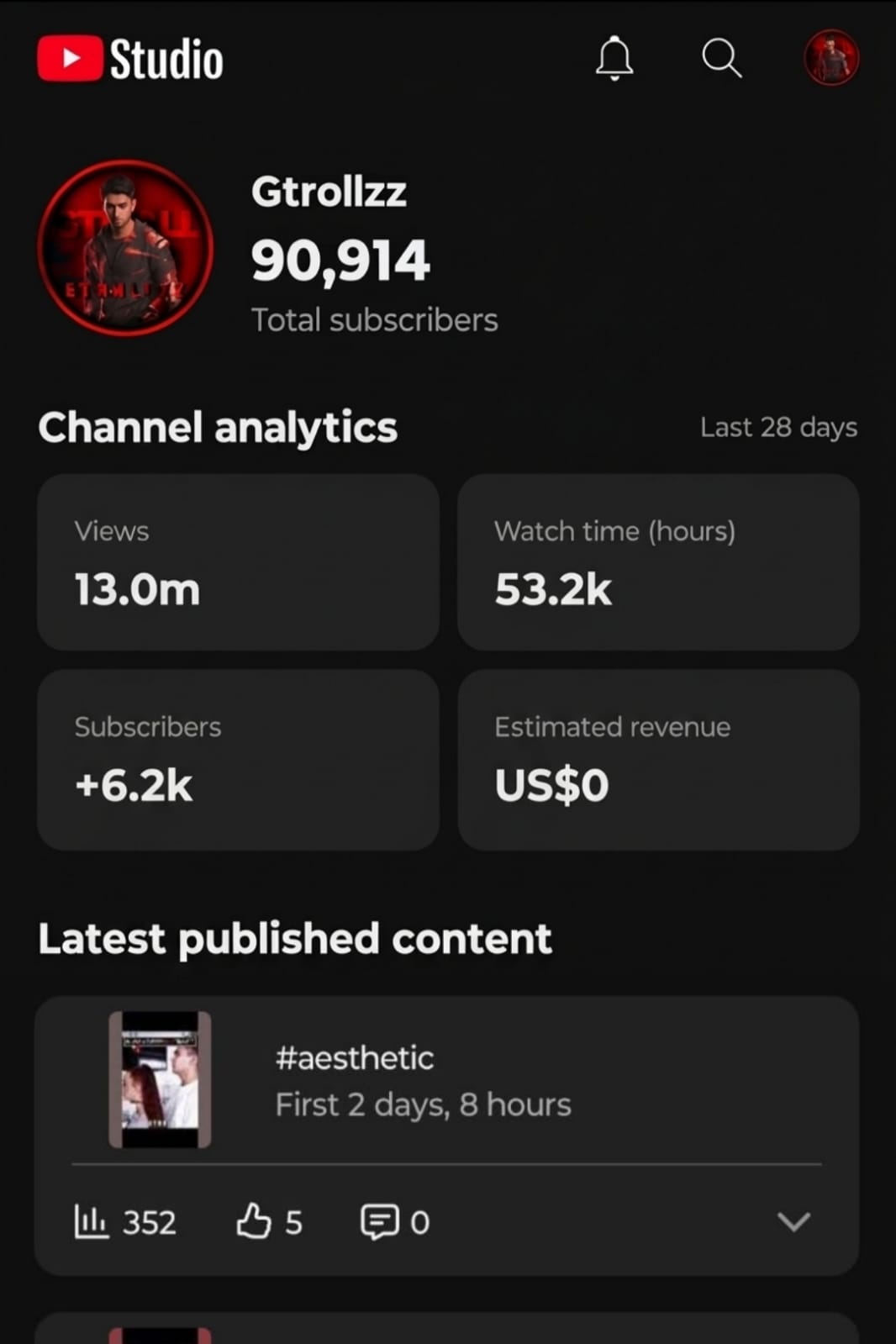
Task: Select the Subscribers +6.2k card
Action: 238,758
